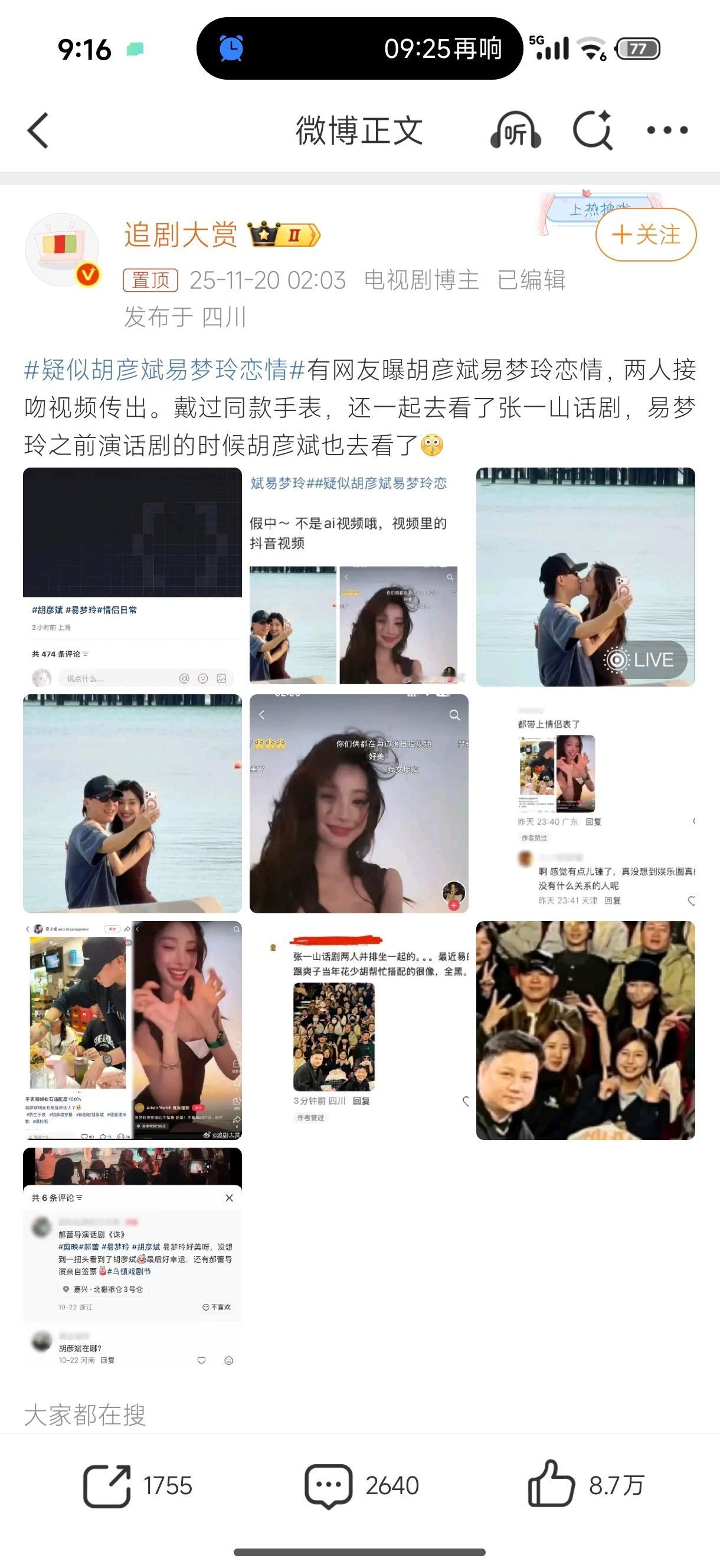Screen dimensions: 720x1568
Task: Tap the headphone icon to listen to post
Action: point(514,131)
